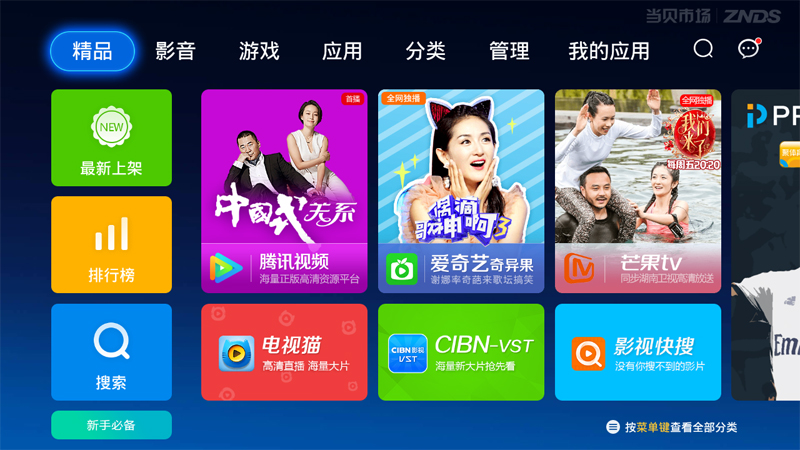800x450 pixels.
Task: Open the 搜索 search tile
Action: [x=111, y=352]
